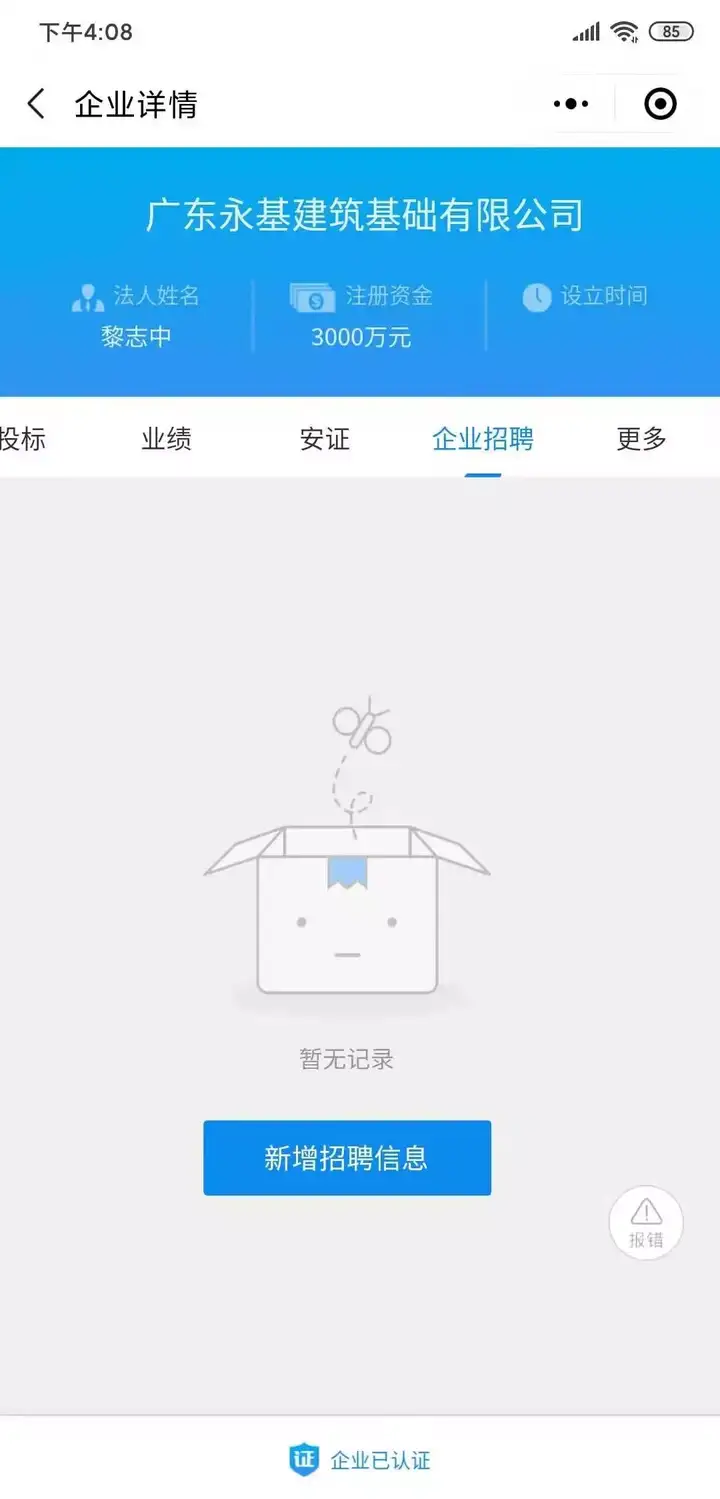
Task: Open the mini program three-dot menu
Action: pos(571,104)
